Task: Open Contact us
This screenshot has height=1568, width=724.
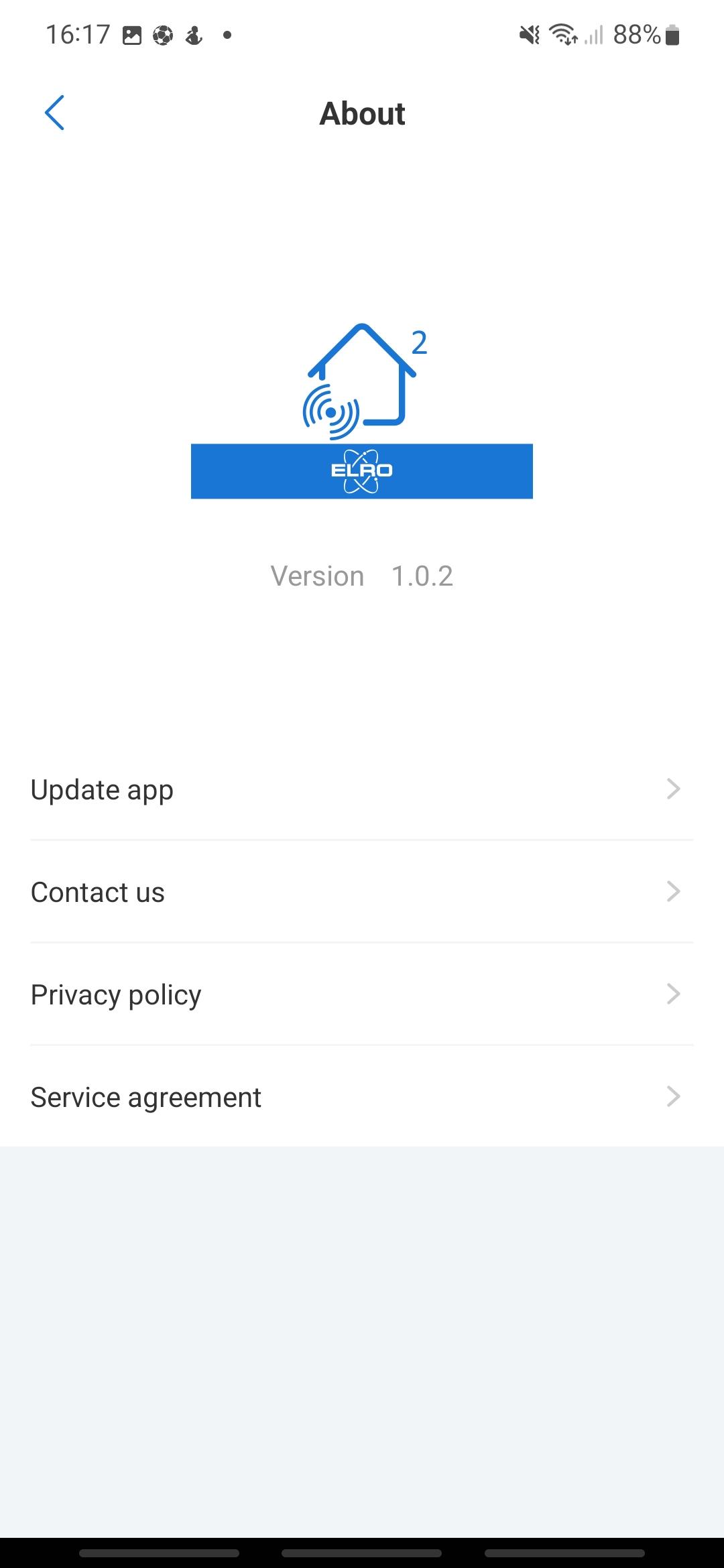Action: (x=362, y=892)
